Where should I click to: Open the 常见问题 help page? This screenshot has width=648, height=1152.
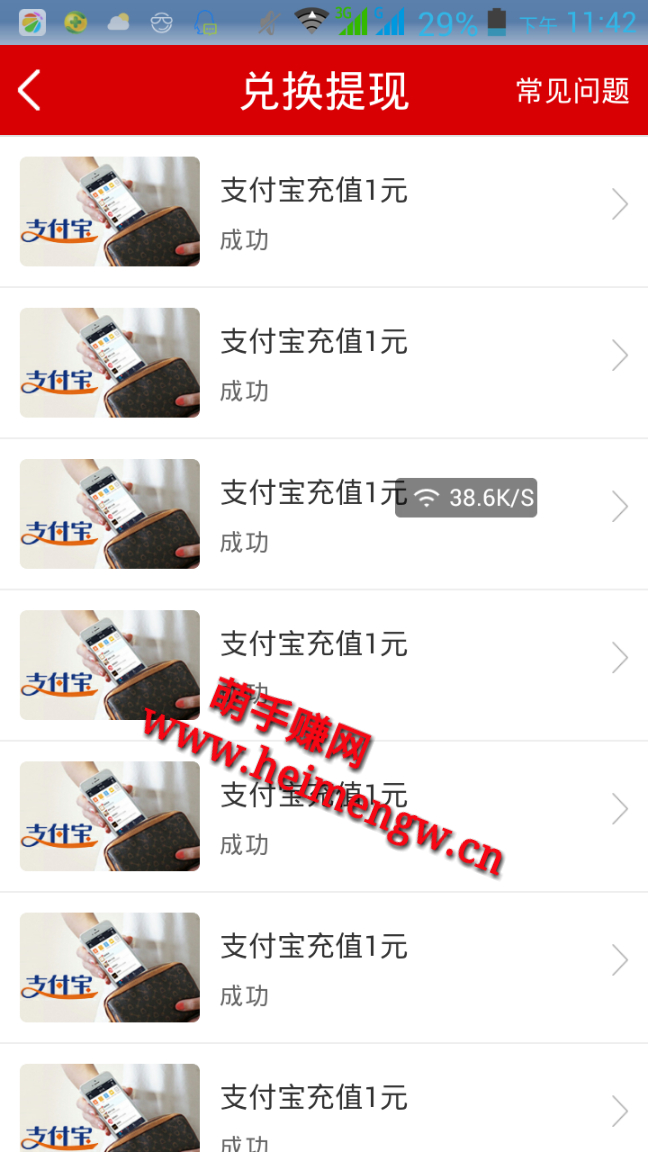572,91
